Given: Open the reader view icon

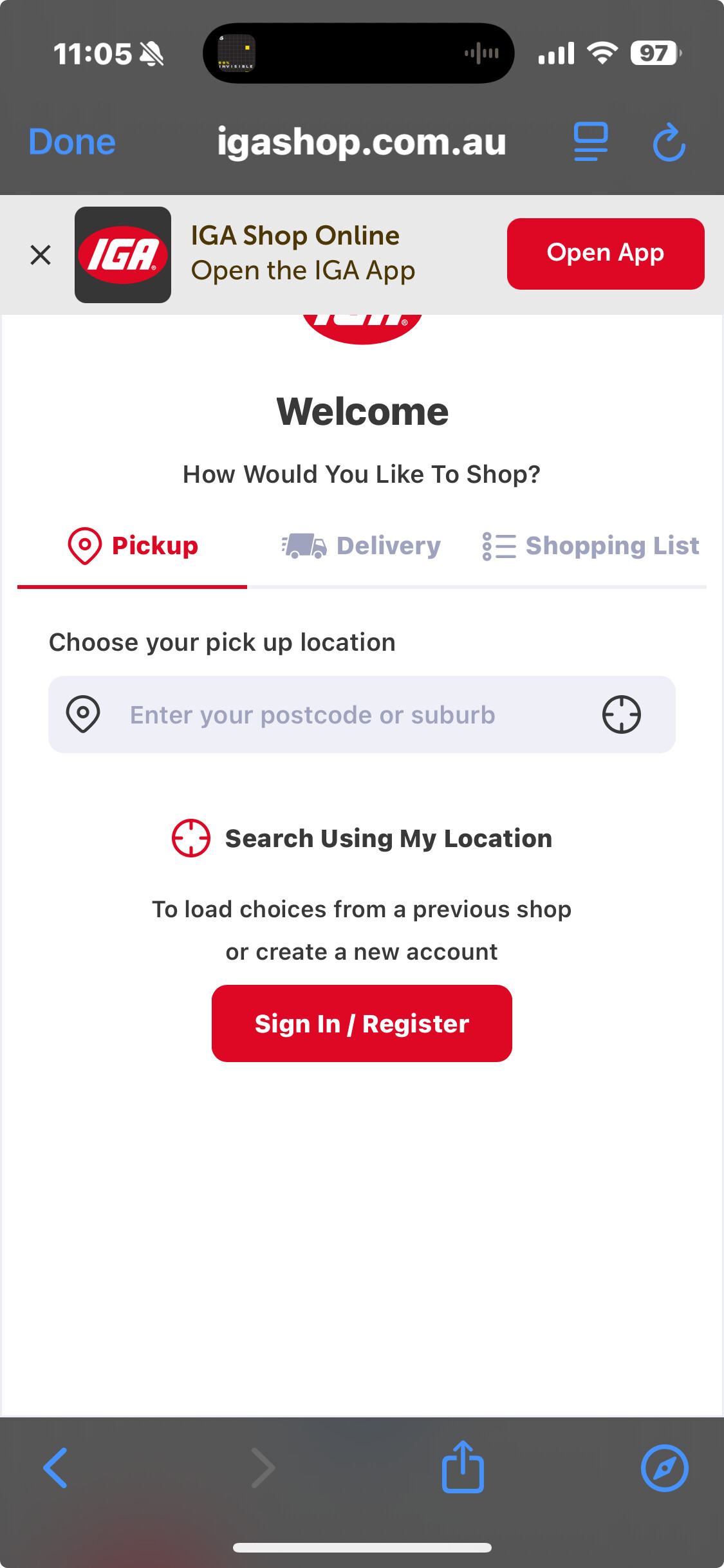Looking at the screenshot, I should tap(591, 142).
